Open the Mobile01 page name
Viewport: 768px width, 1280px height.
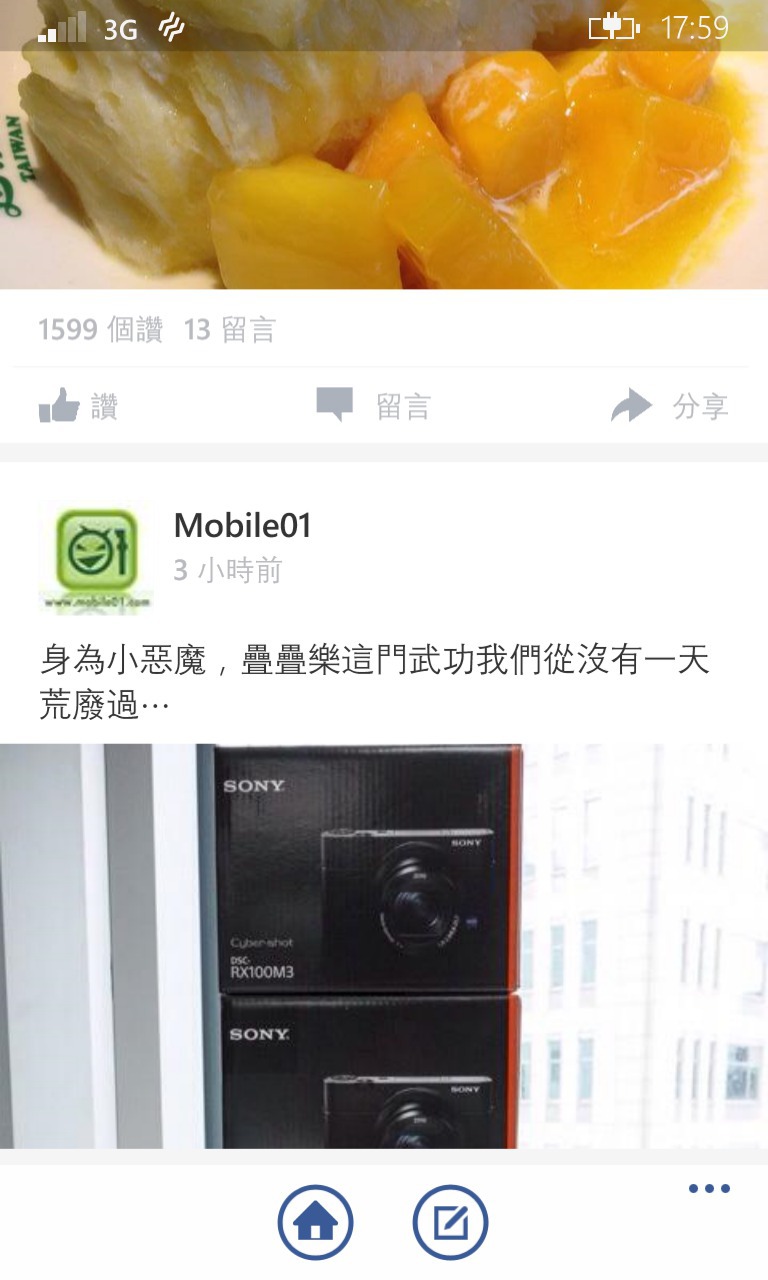pos(243,525)
